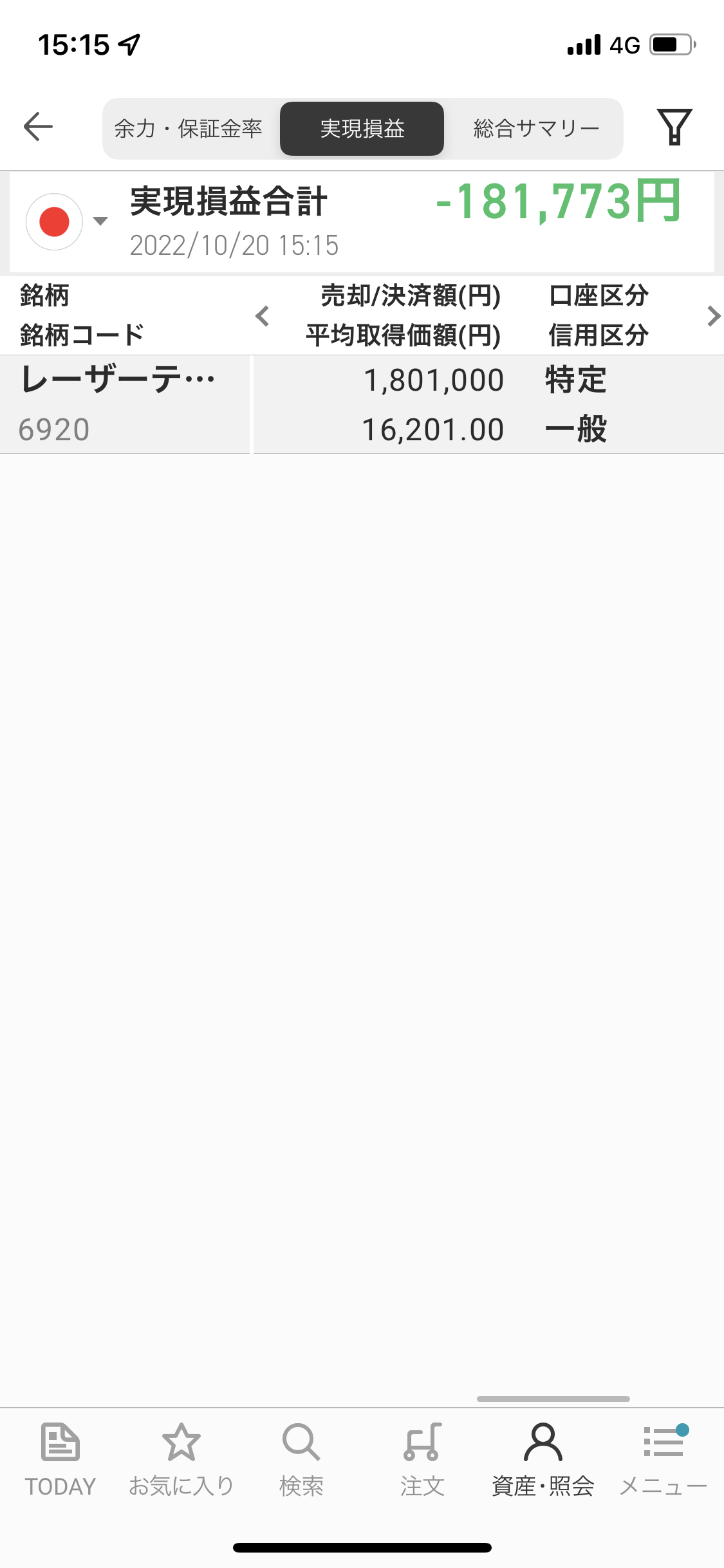Switch to the 注文 order tab
This screenshot has width=724, height=1568.
pos(422,1459)
